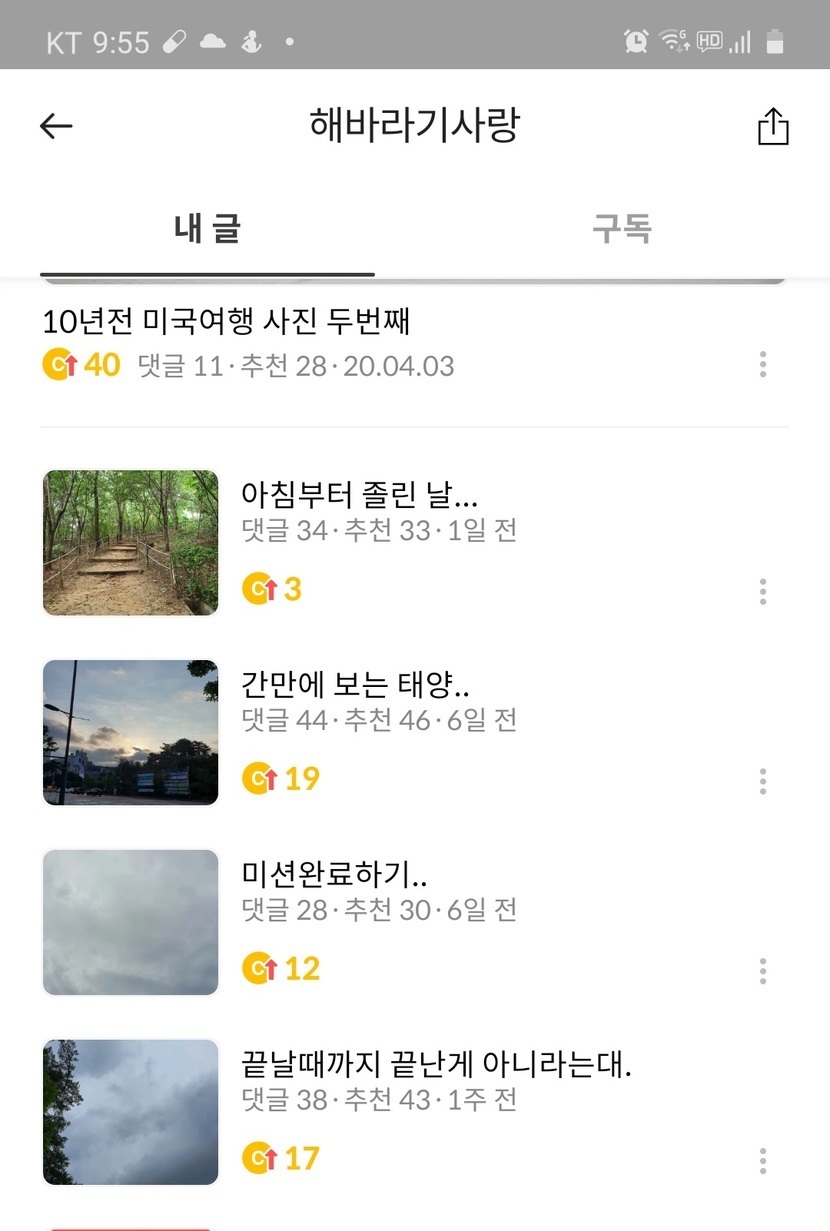Select the 내 글 tab
The image size is (830, 1231).
pyautogui.click(x=207, y=229)
